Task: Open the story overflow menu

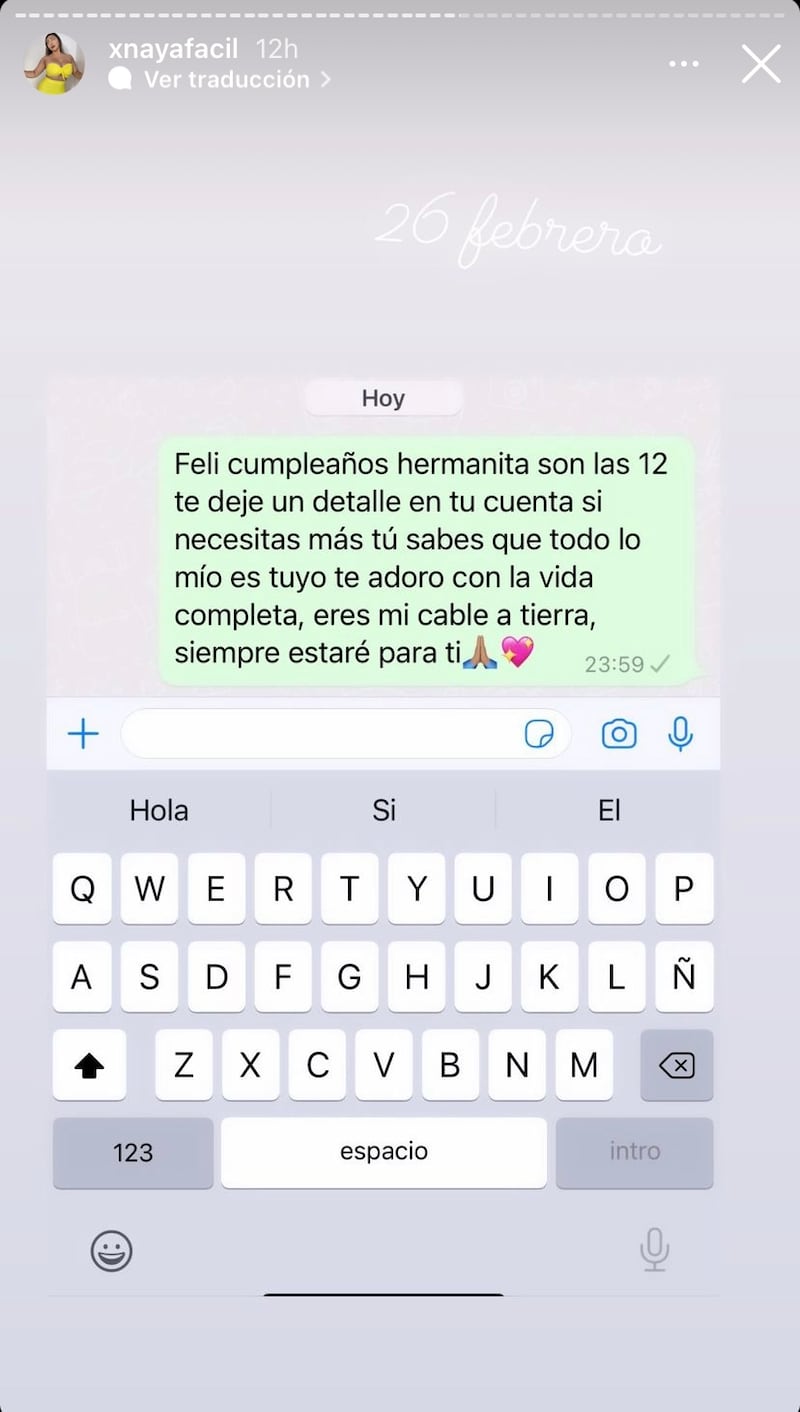Action: coord(684,64)
